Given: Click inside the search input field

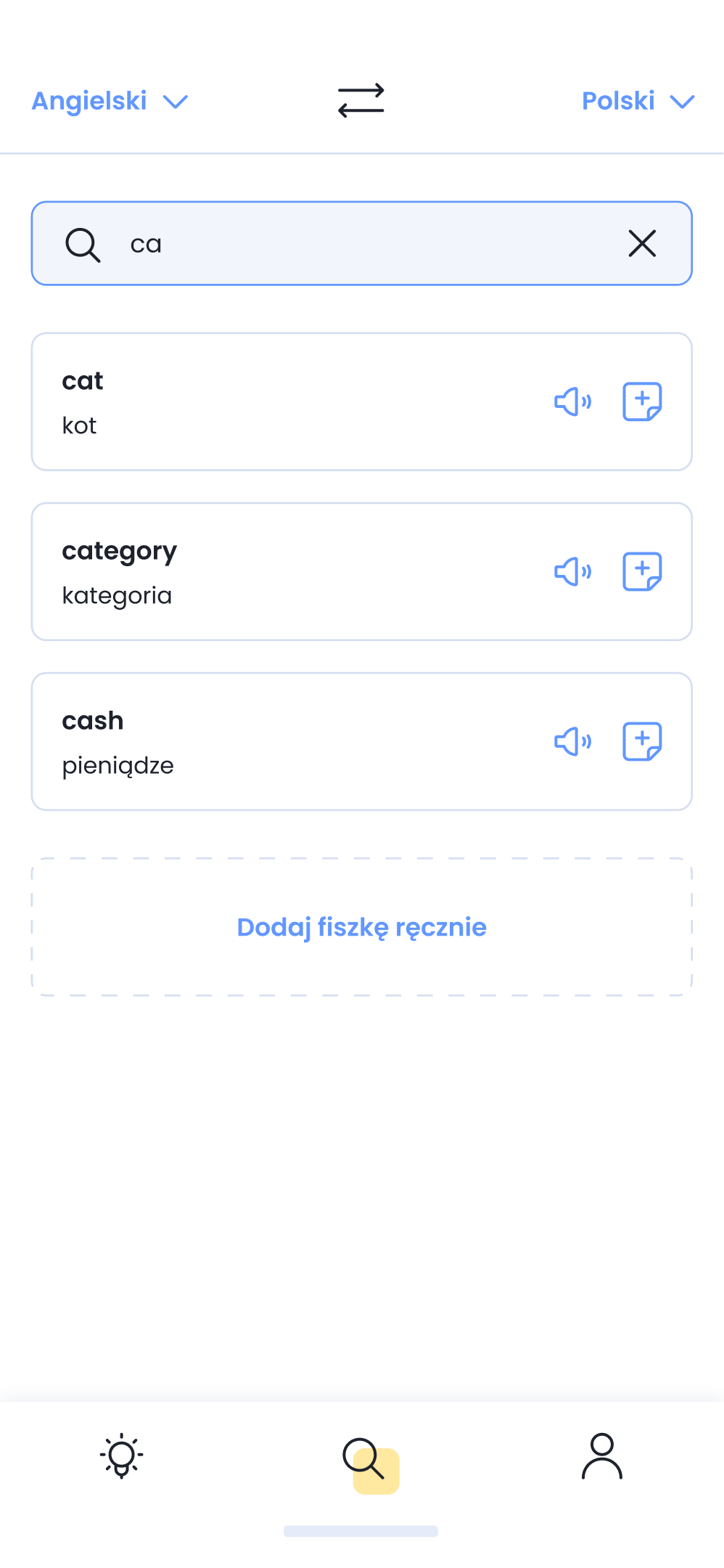Looking at the screenshot, I should click(326, 244).
